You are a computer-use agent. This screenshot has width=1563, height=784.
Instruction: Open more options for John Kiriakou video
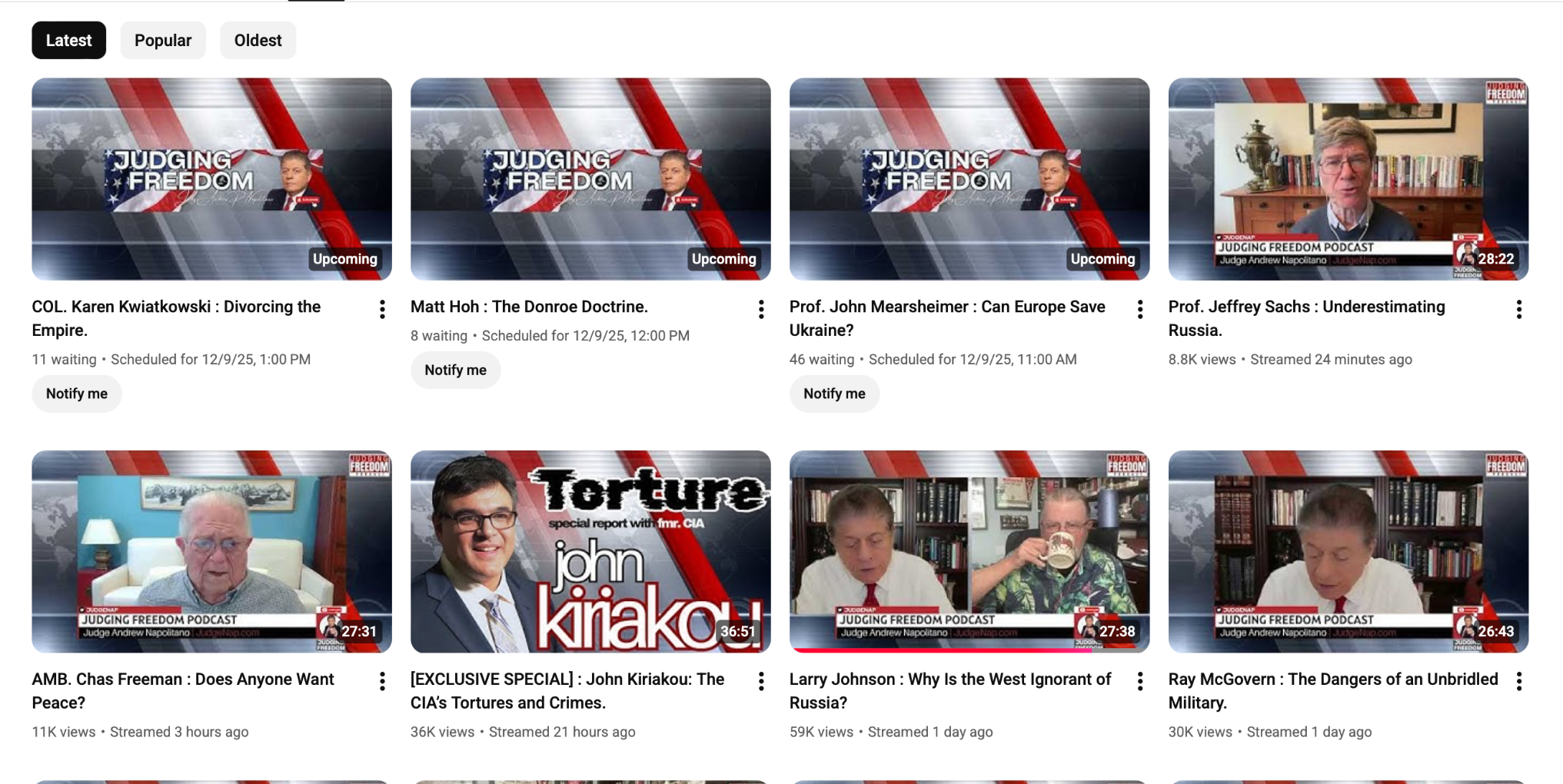tap(761, 682)
